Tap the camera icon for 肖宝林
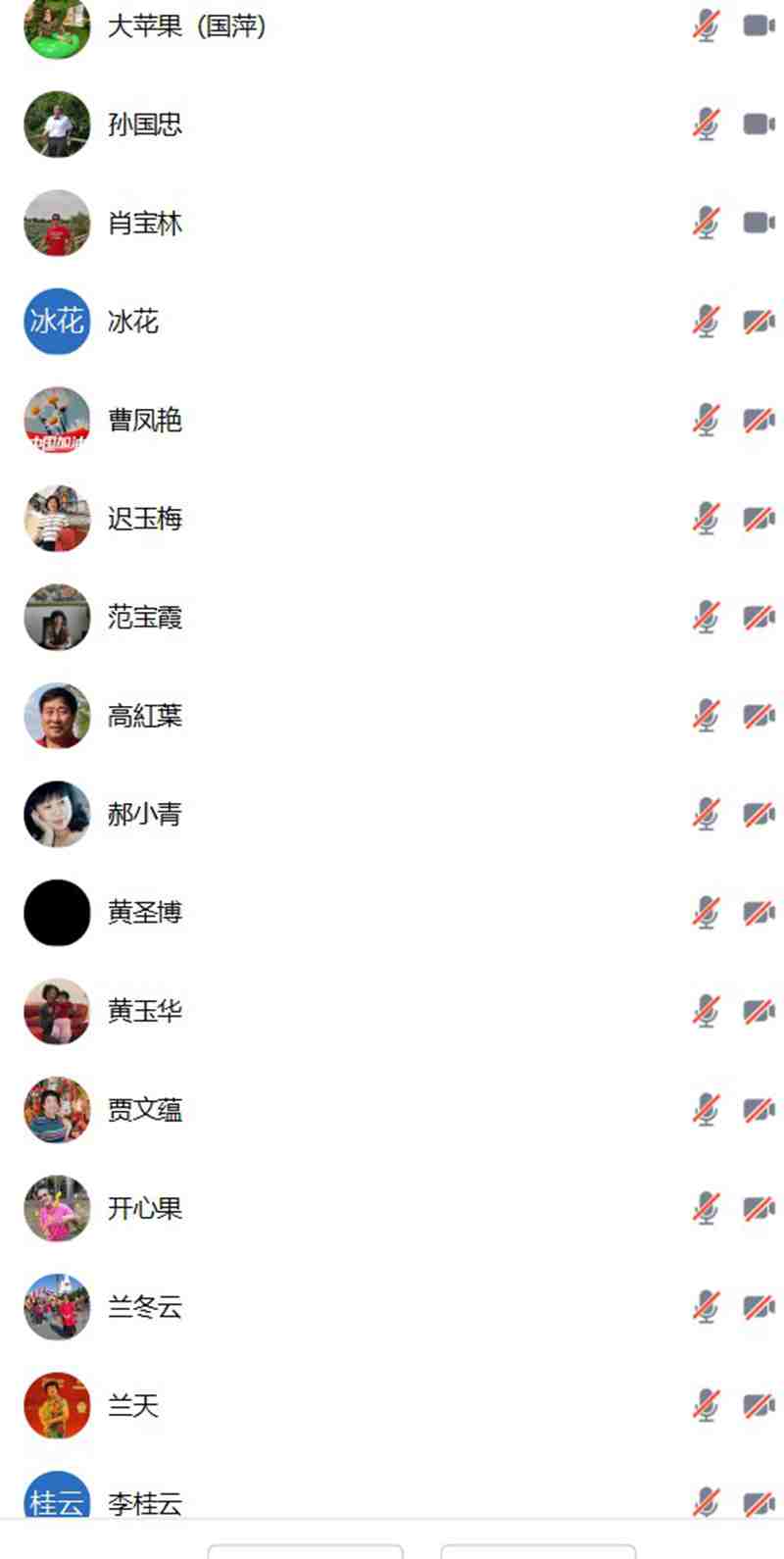This screenshot has height=1559, width=784. (x=759, y=223)
